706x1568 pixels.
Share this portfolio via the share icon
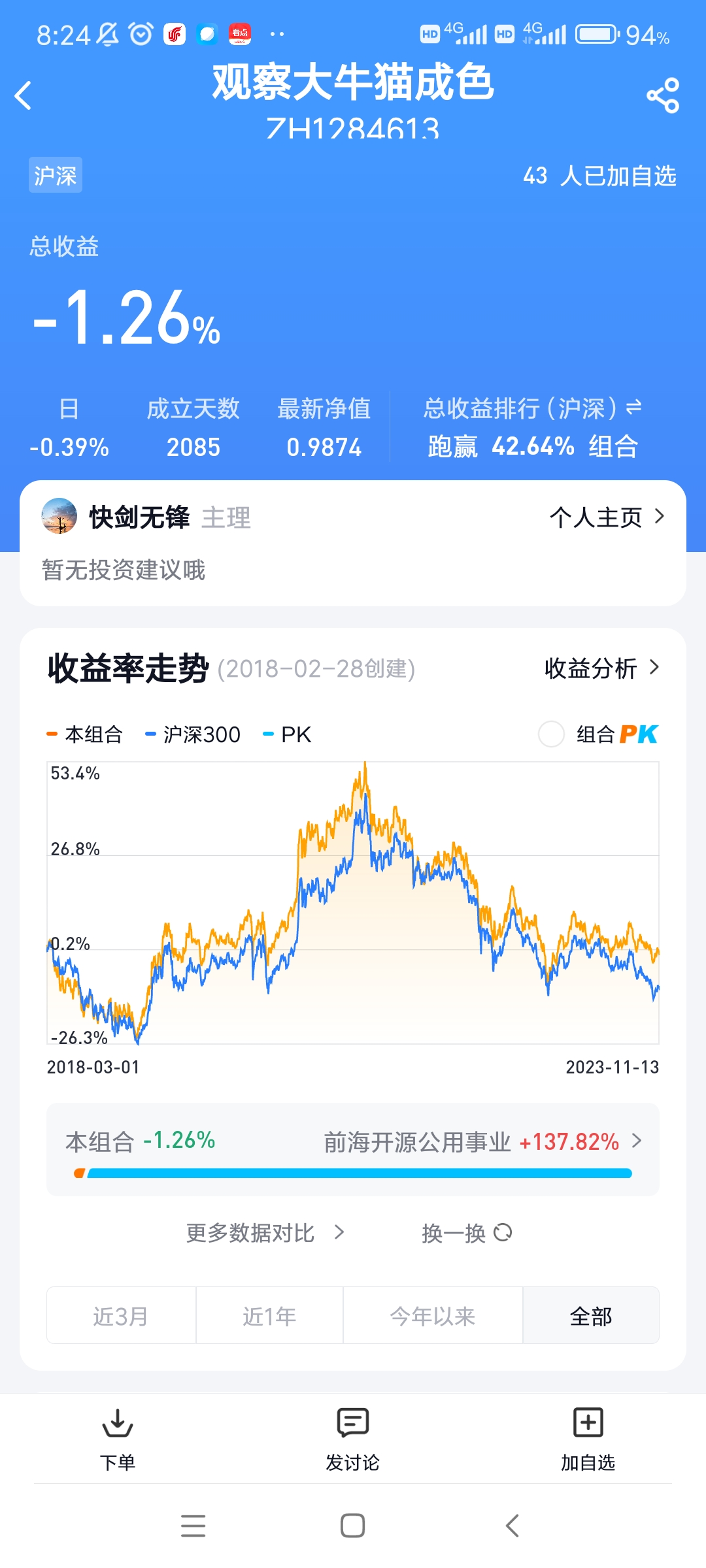tap(663, 96)
